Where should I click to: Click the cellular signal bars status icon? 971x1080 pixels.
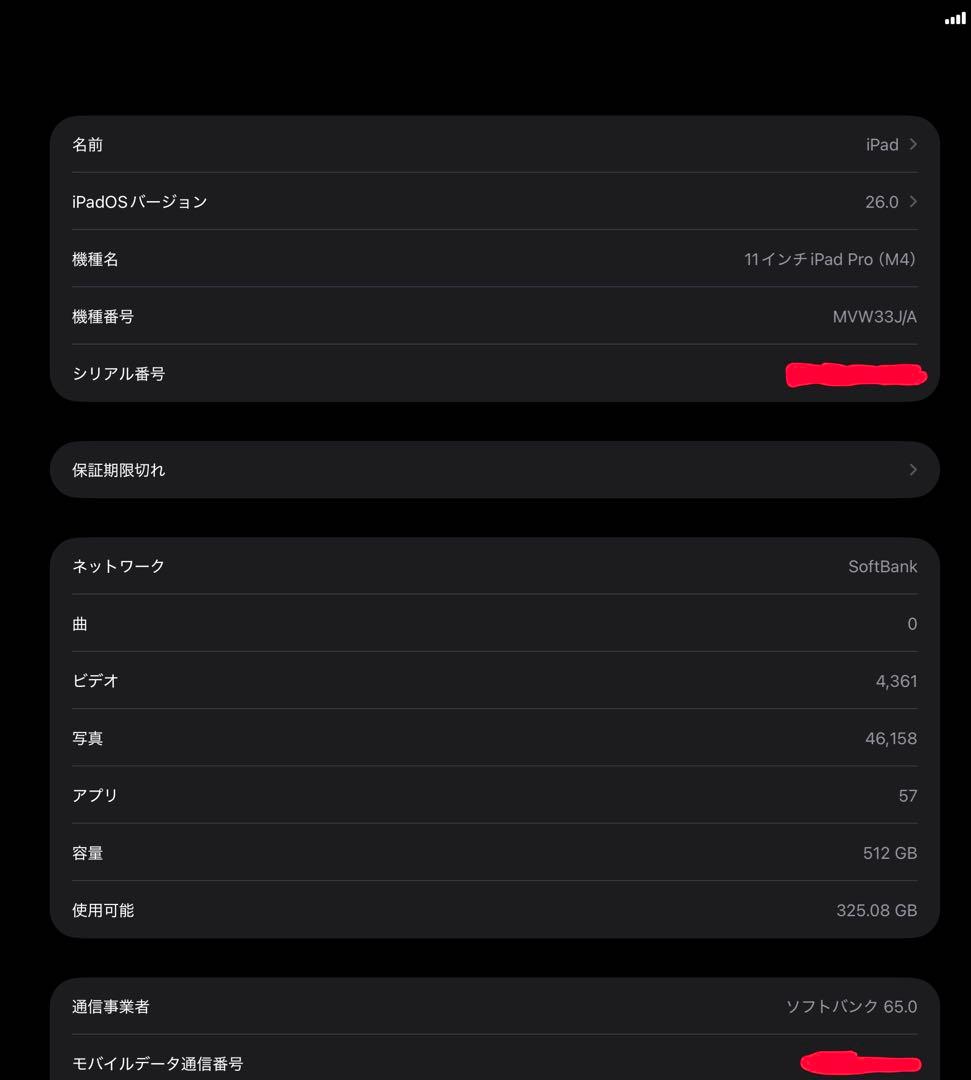pyautogui.click(x=954, y=18)
